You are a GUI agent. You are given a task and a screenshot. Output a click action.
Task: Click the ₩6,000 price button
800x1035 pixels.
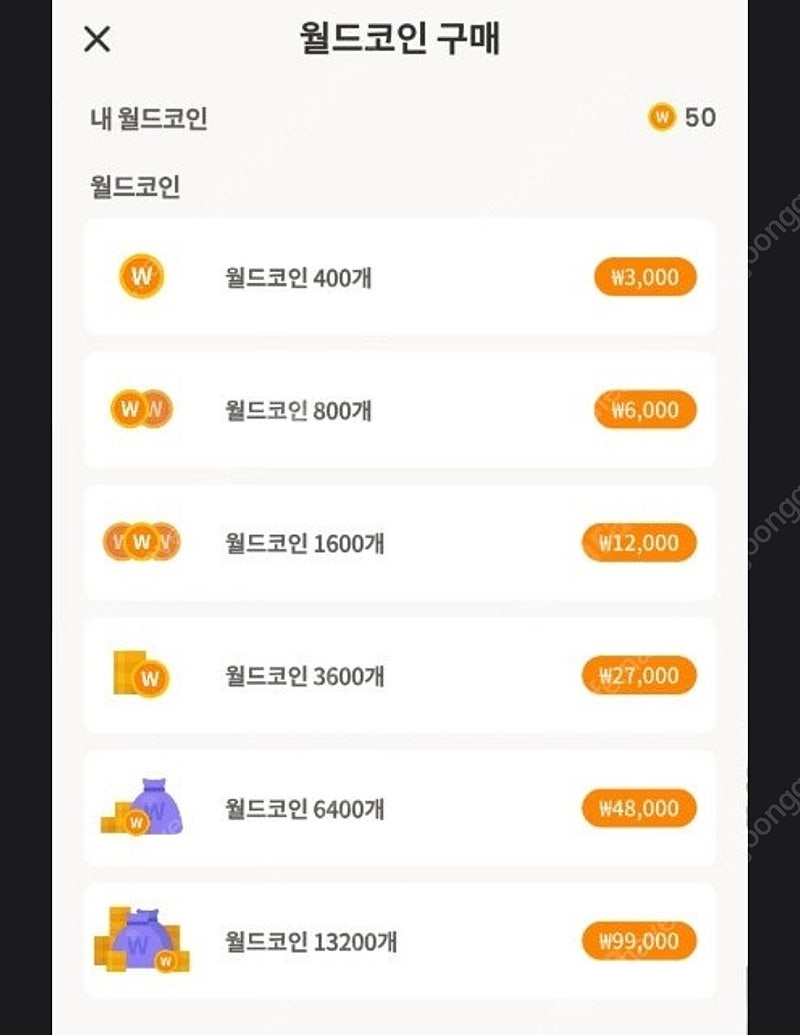coord(644,409)
